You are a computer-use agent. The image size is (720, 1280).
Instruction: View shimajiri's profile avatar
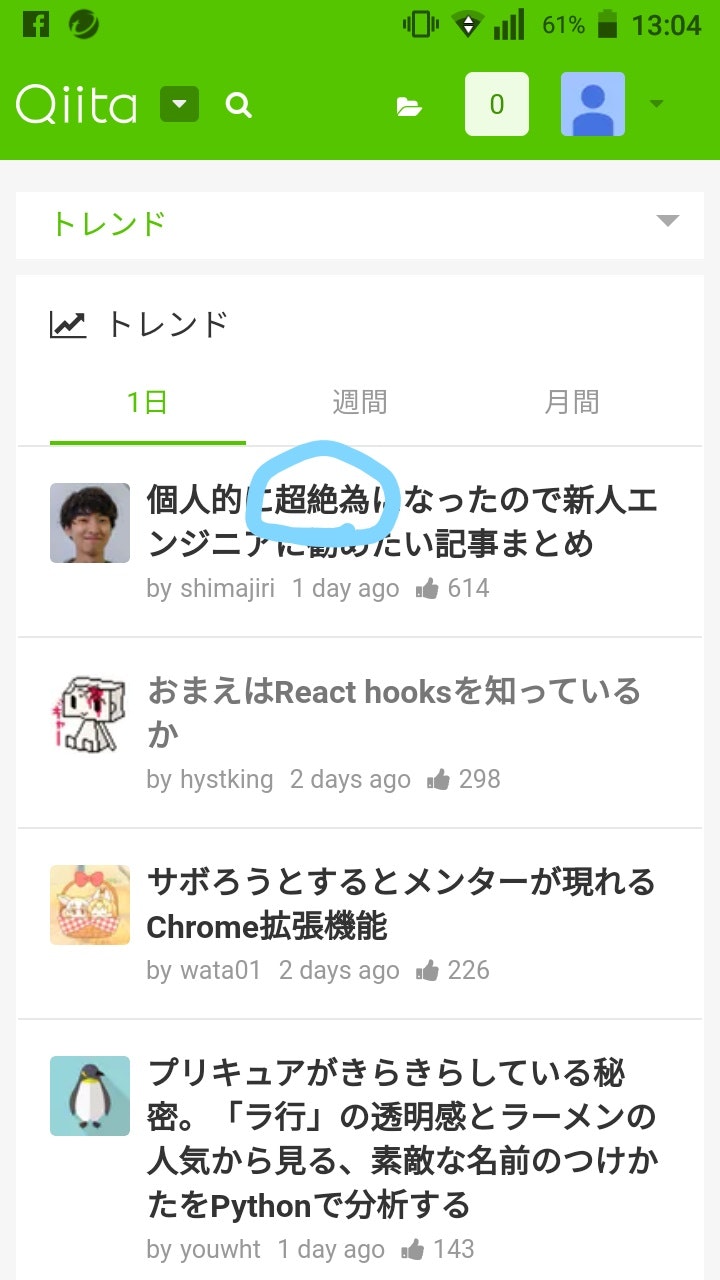pos(90,523)
